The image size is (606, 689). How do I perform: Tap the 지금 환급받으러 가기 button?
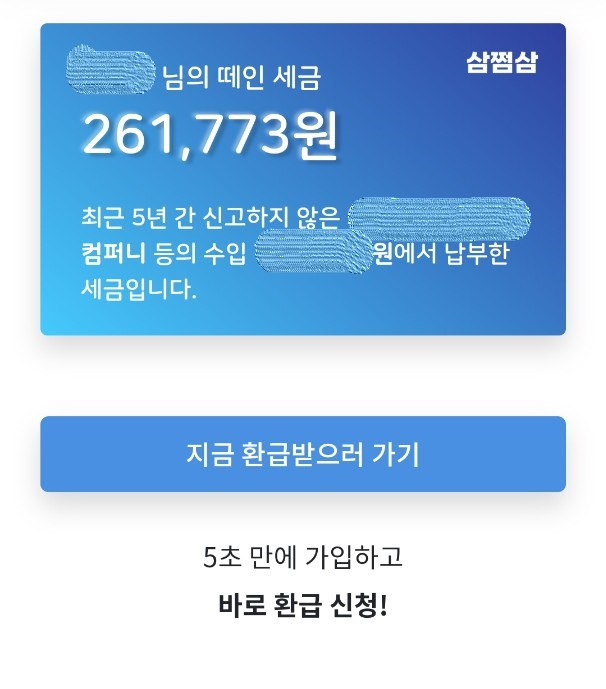(x=302, y=454)
